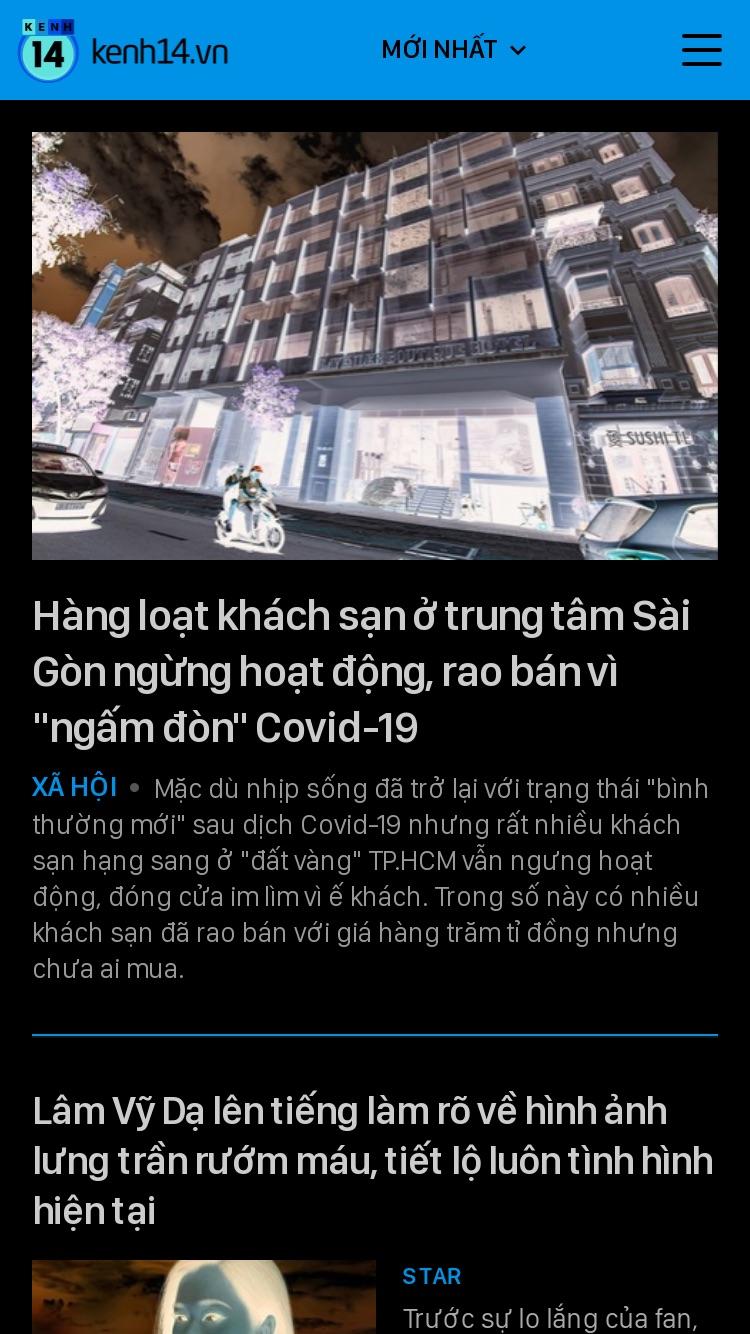Open the hamburger menu
The height and width of the screenshot is (1334, 750).
tap(701, 50)
